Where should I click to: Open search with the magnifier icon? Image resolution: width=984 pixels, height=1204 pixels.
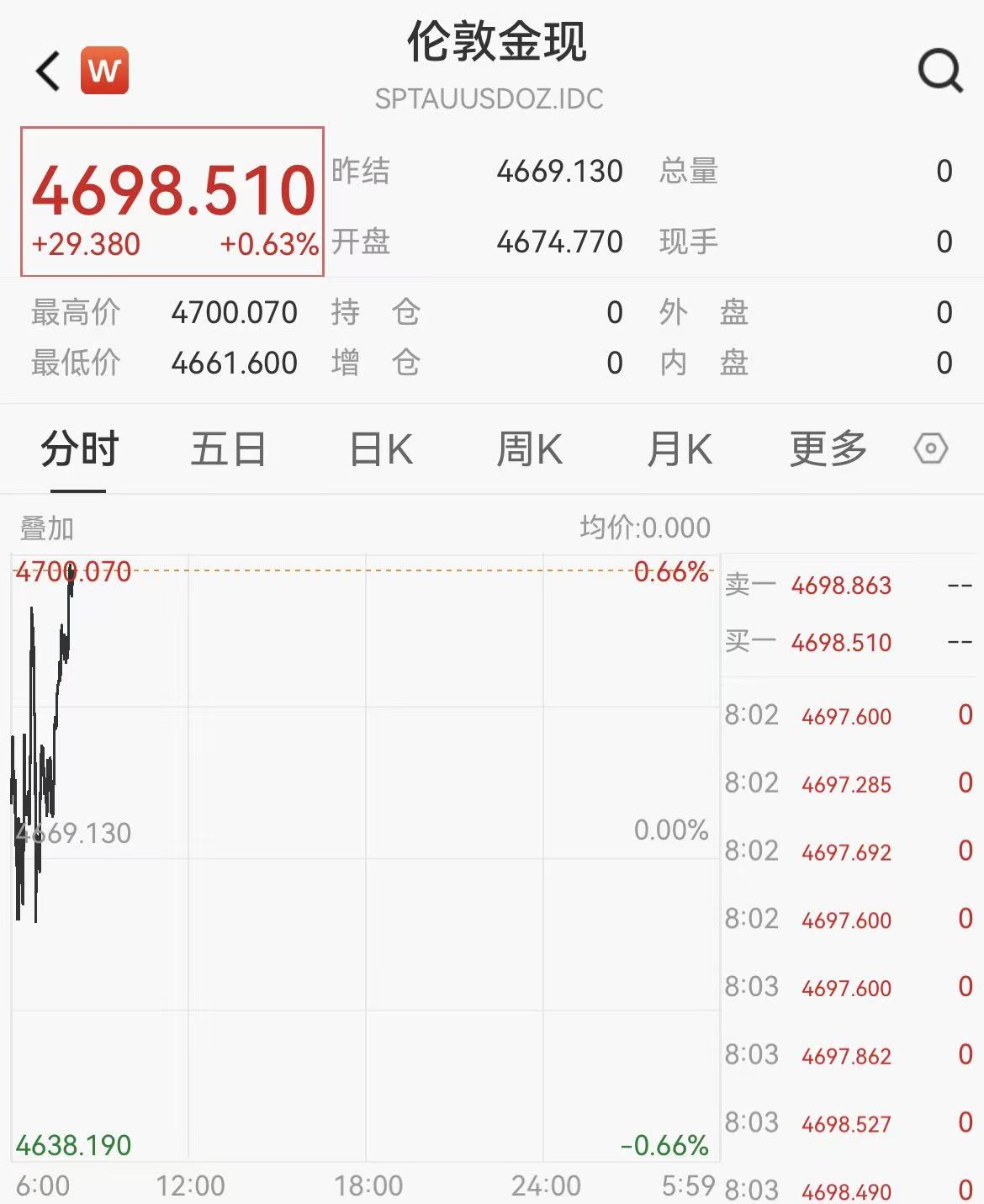(939, 71)
